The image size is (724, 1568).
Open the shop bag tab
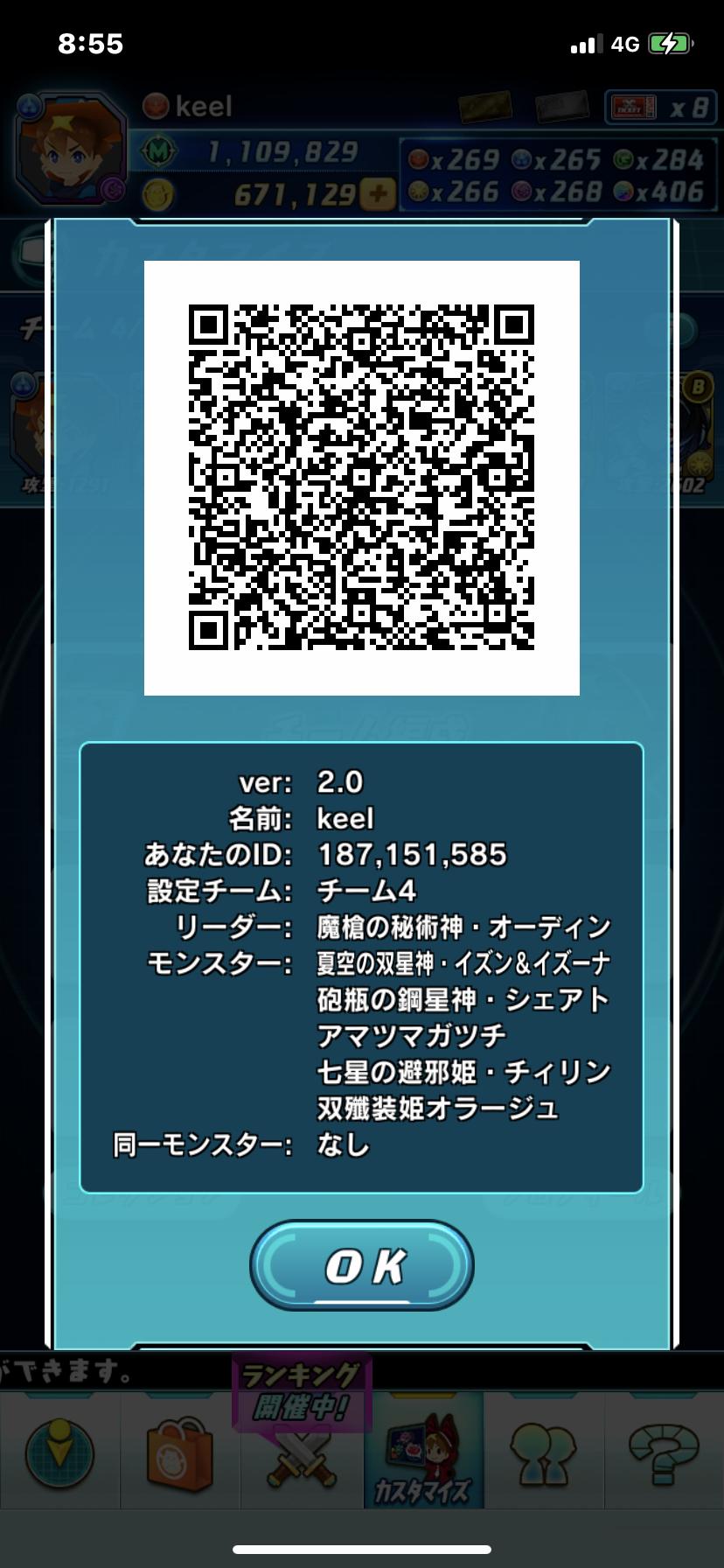(180, 1454)
